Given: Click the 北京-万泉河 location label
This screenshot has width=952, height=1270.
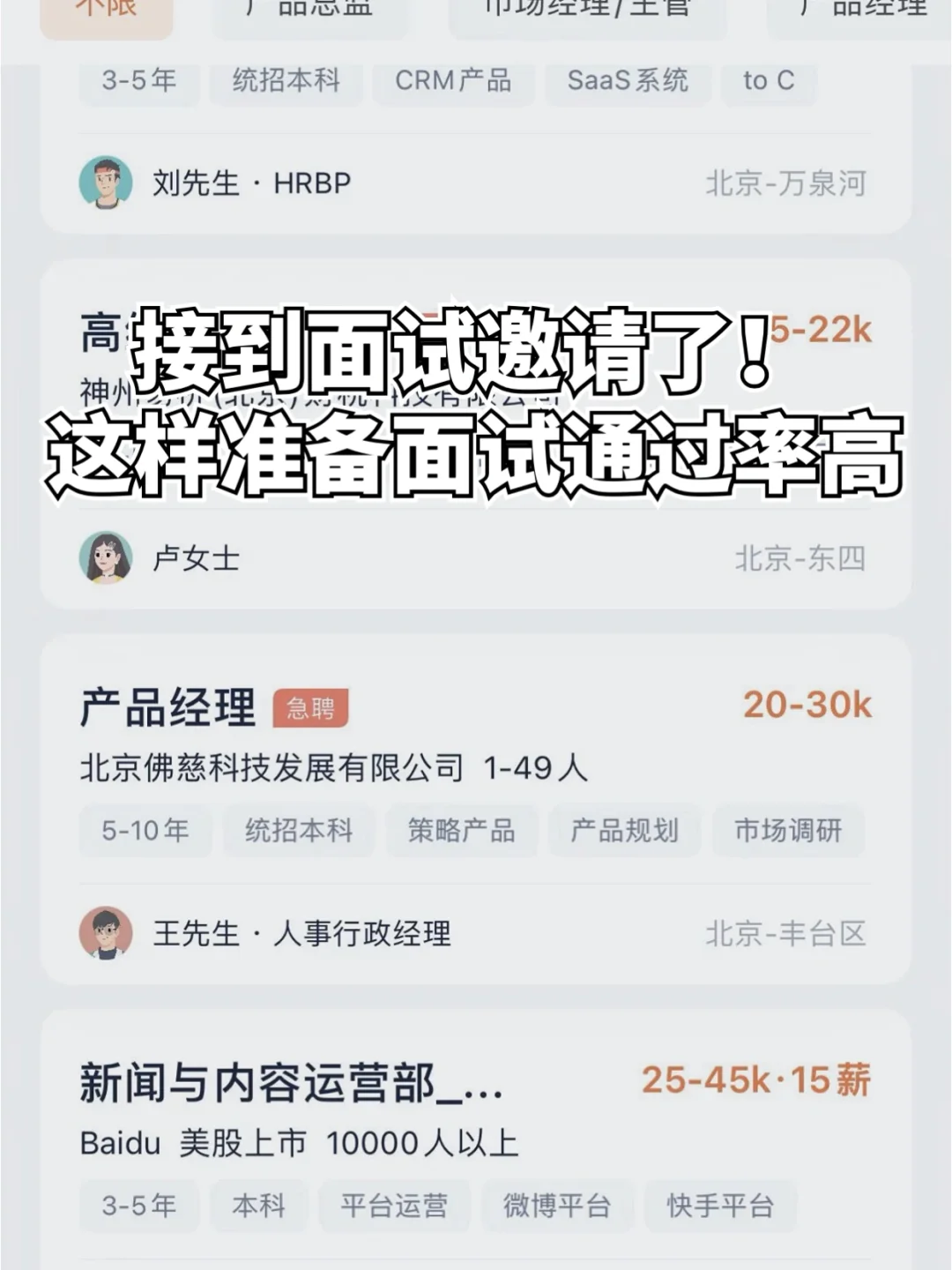Looking at the screenshot, I should (785, 183).
